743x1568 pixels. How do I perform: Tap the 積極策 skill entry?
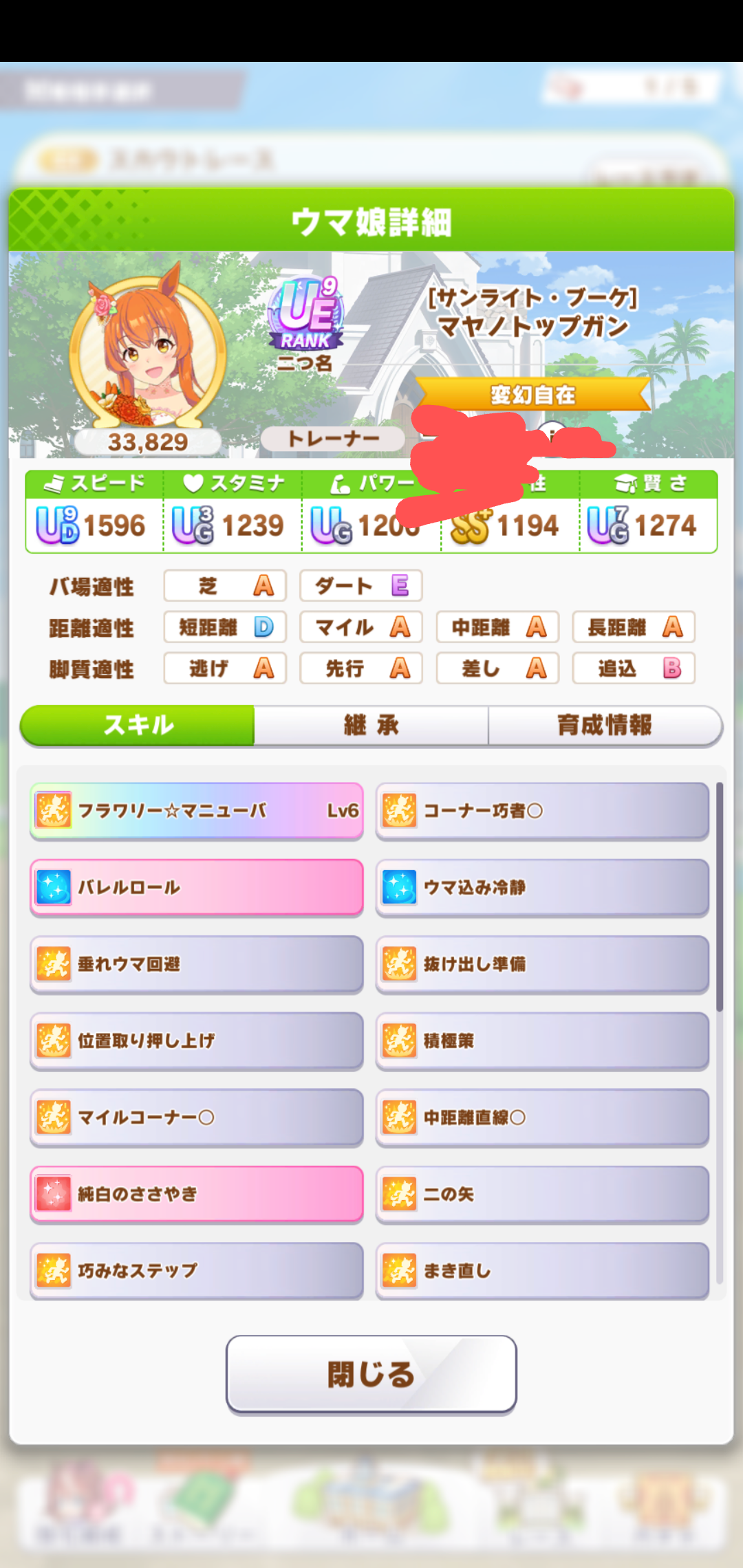(542, 1041)
